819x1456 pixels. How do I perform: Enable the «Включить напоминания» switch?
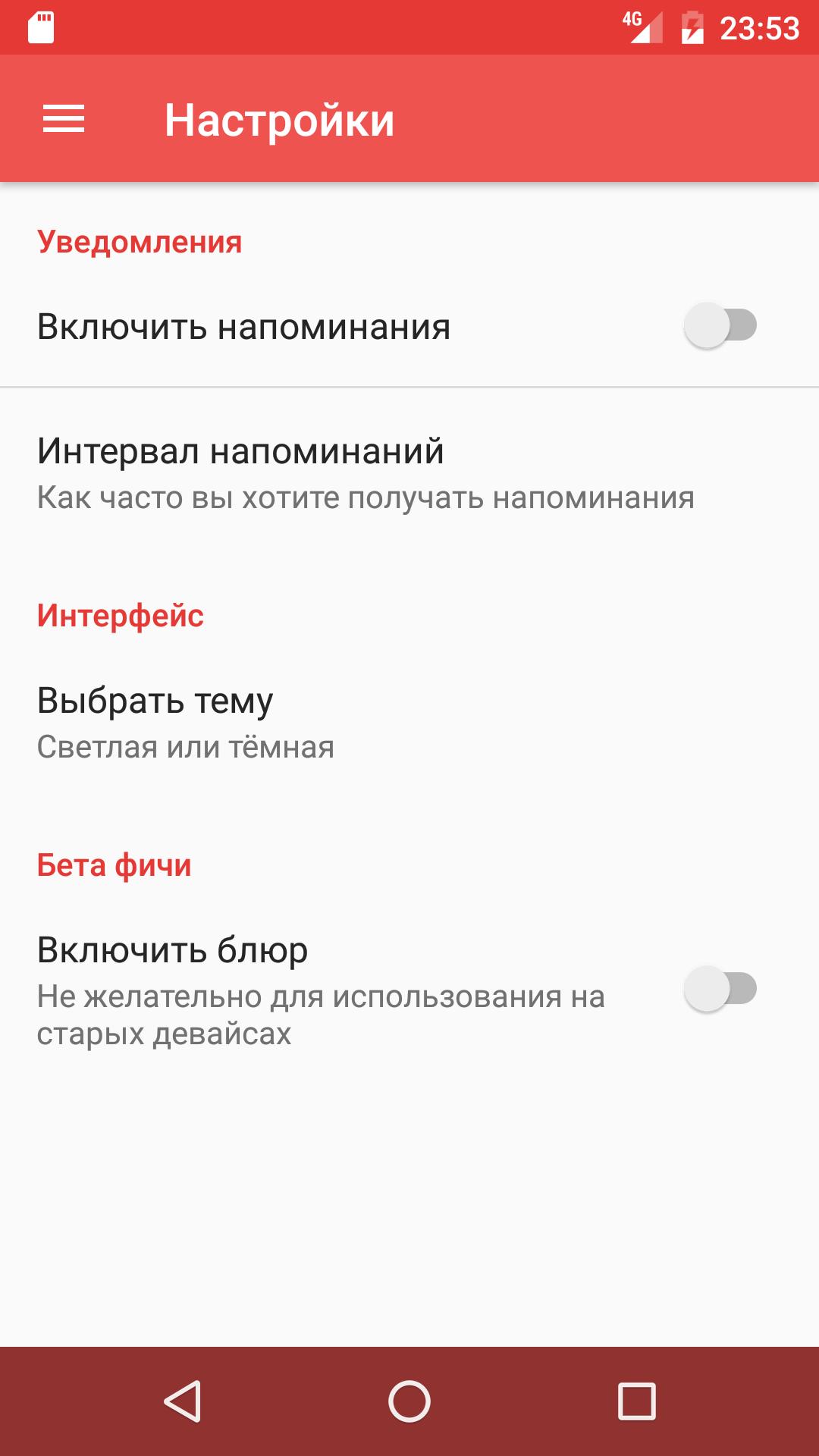click(x=720, y=326)
